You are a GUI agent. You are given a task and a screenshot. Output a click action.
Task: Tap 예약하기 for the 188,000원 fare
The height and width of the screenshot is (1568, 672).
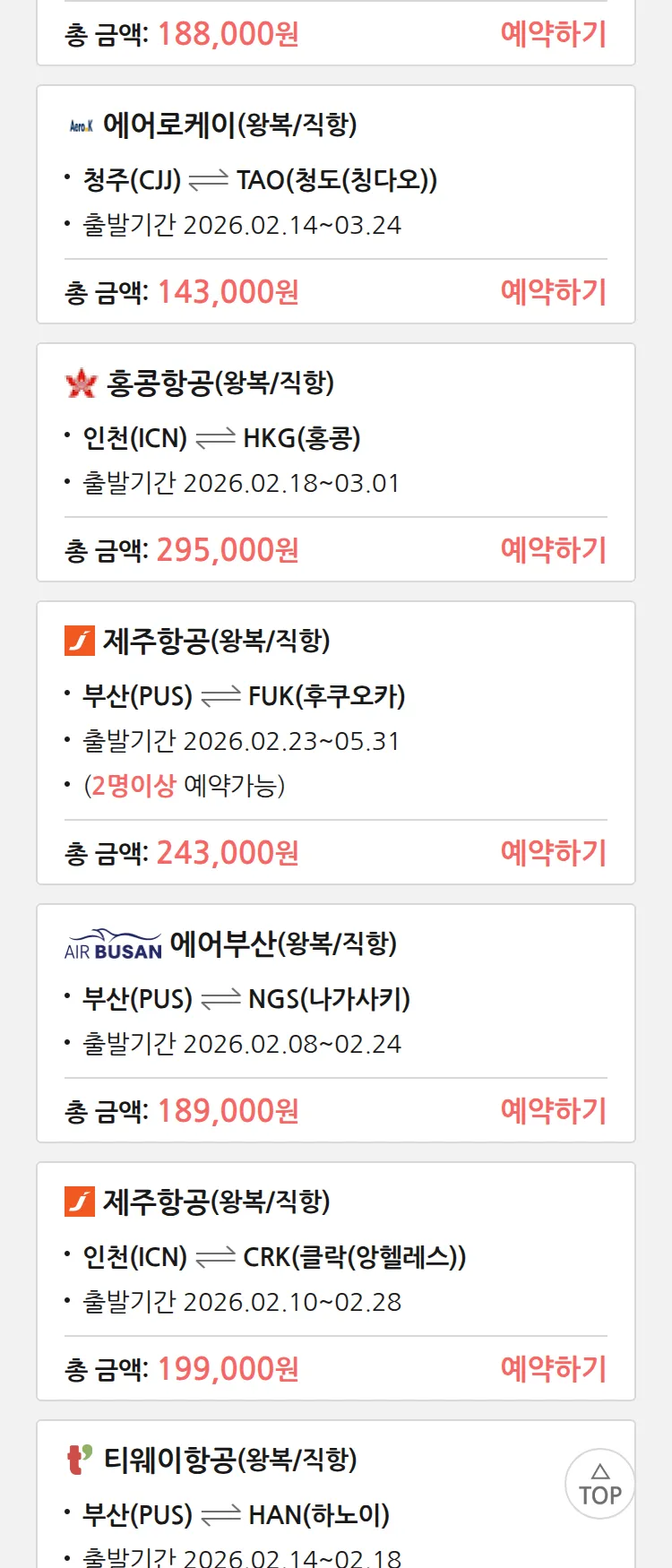click(553, 34)
